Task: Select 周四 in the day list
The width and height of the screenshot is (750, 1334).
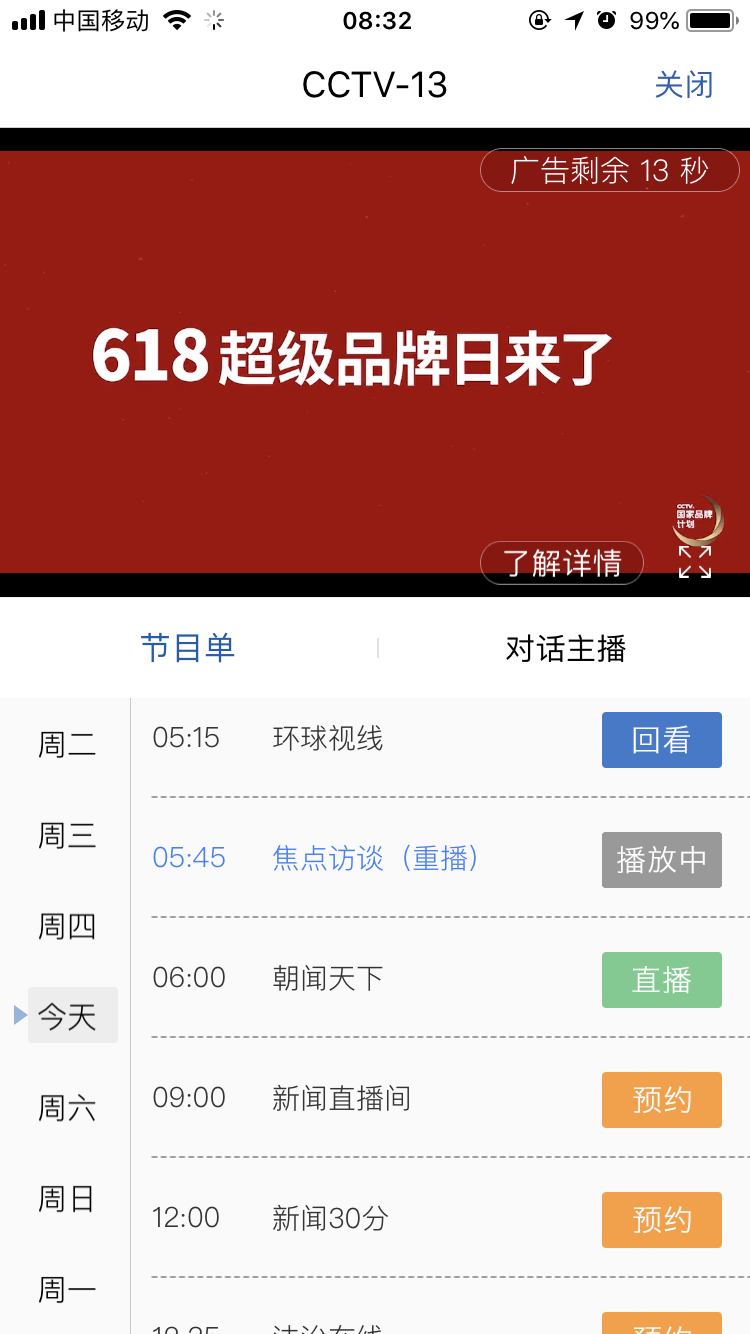Action: [x=67, y=927]
